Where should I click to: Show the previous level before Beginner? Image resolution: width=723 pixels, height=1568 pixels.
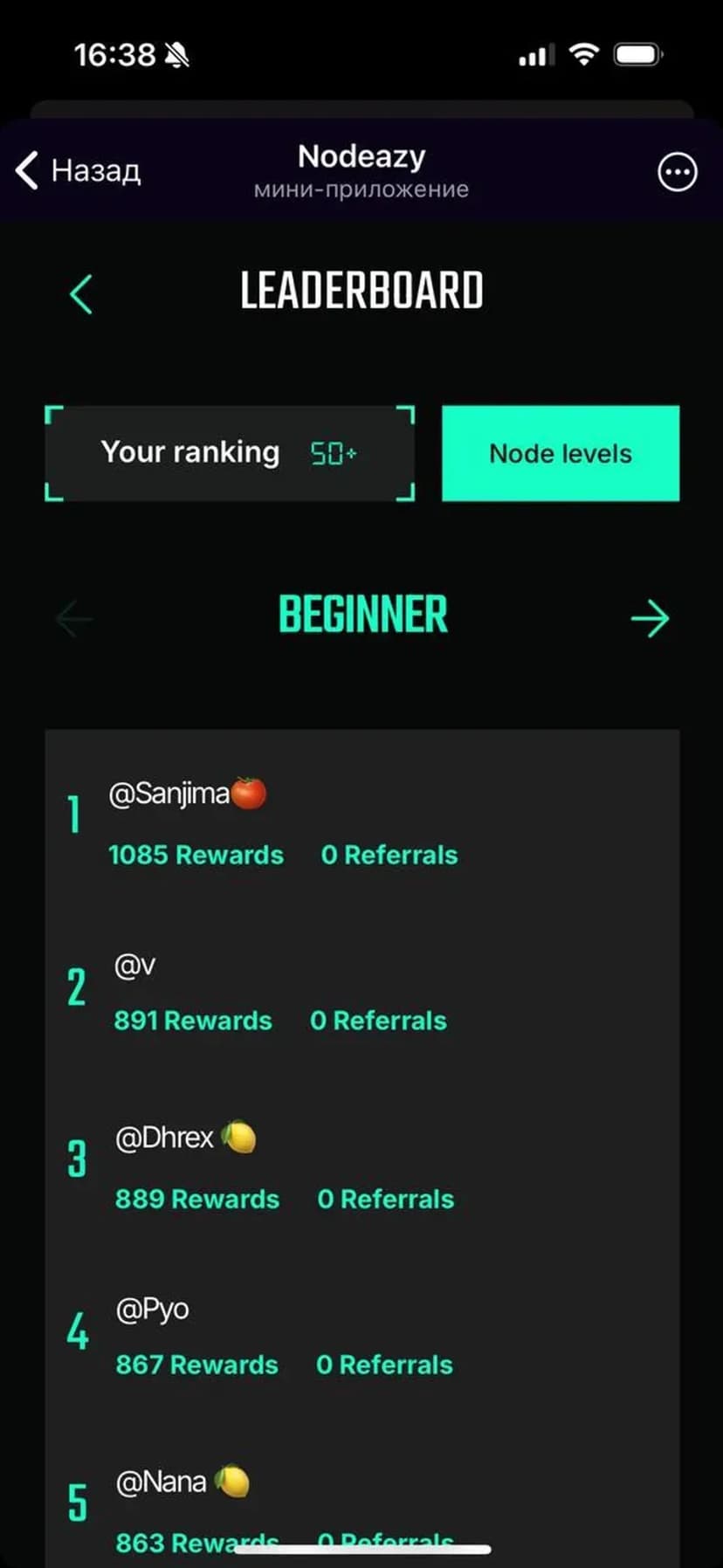pos(74,618)
